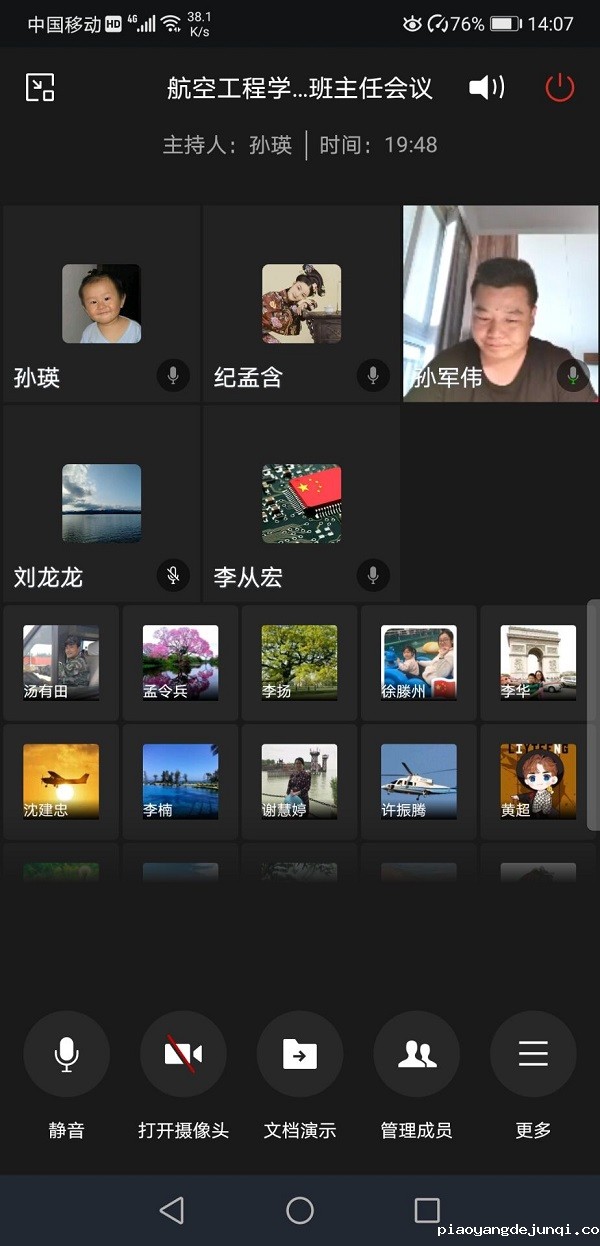Screen dimensions: 600x1246
Task: Open participant 谢慧婷's tile
Action: tap(299, 782)
